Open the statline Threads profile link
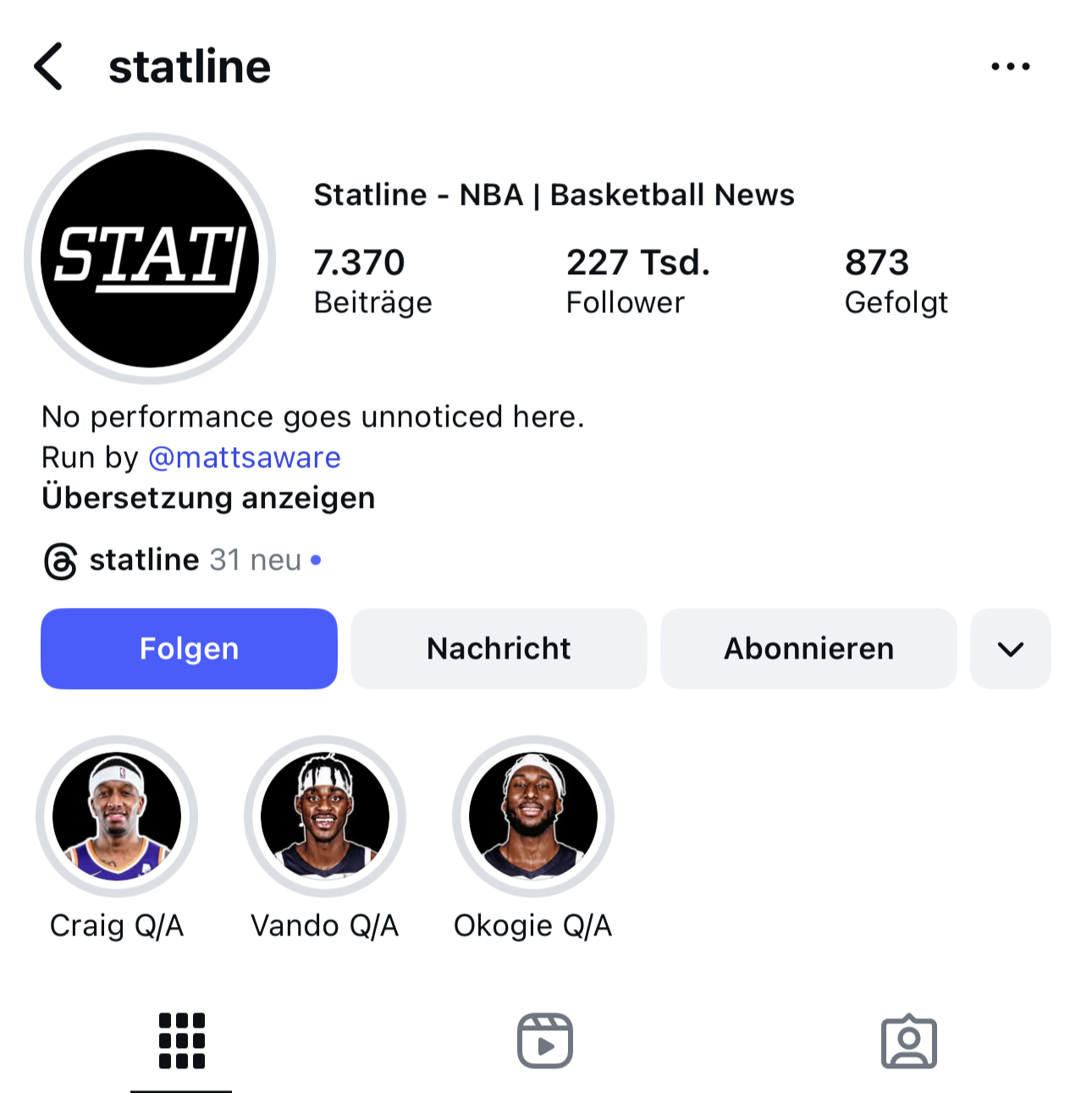1092x1093 pixels. [x=144, y=560]
